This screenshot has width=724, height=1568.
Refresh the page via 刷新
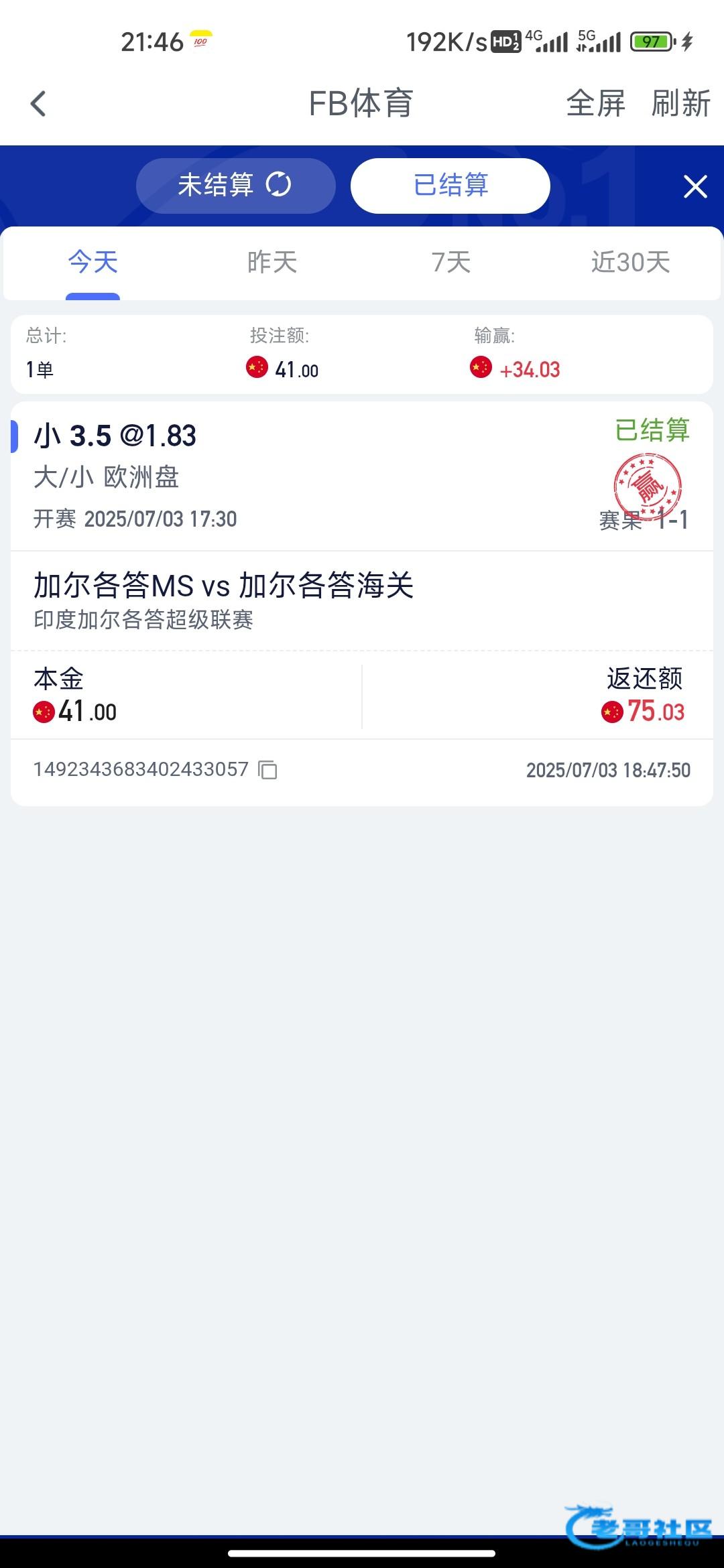680,104
